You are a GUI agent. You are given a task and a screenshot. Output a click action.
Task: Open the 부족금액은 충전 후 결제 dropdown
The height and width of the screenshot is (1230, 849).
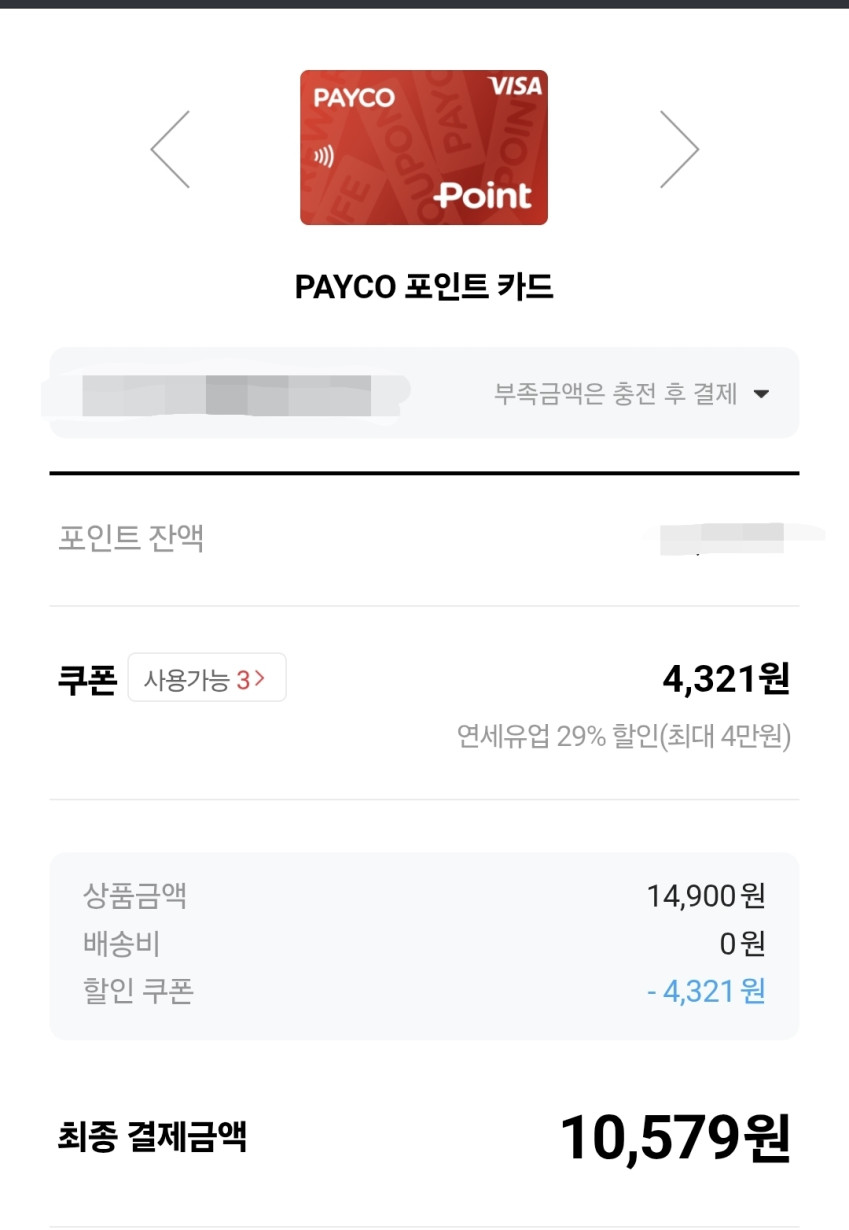click(x=632, y=393)
